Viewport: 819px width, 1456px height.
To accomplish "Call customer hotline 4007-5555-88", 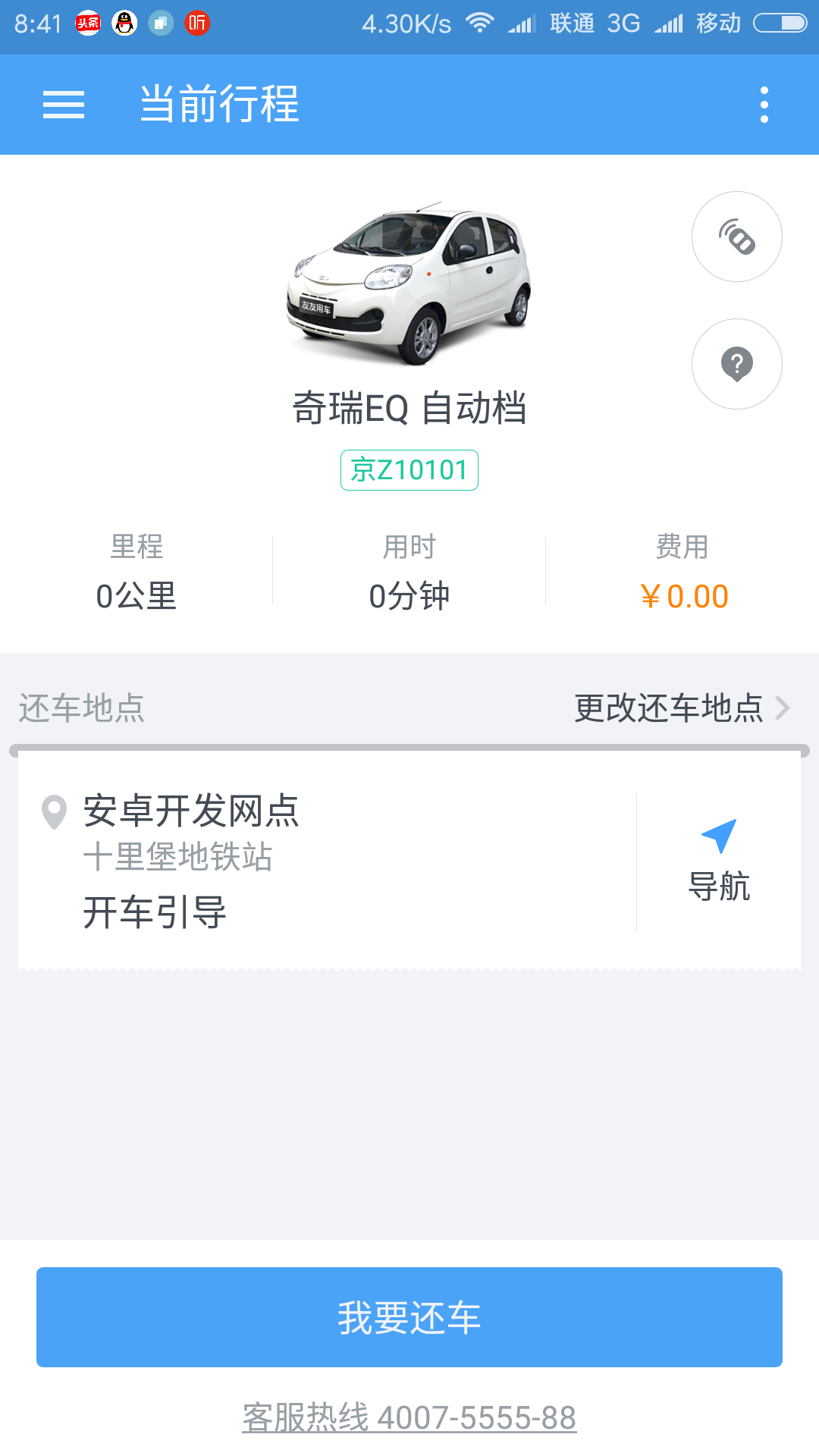I will (409, 1418).
